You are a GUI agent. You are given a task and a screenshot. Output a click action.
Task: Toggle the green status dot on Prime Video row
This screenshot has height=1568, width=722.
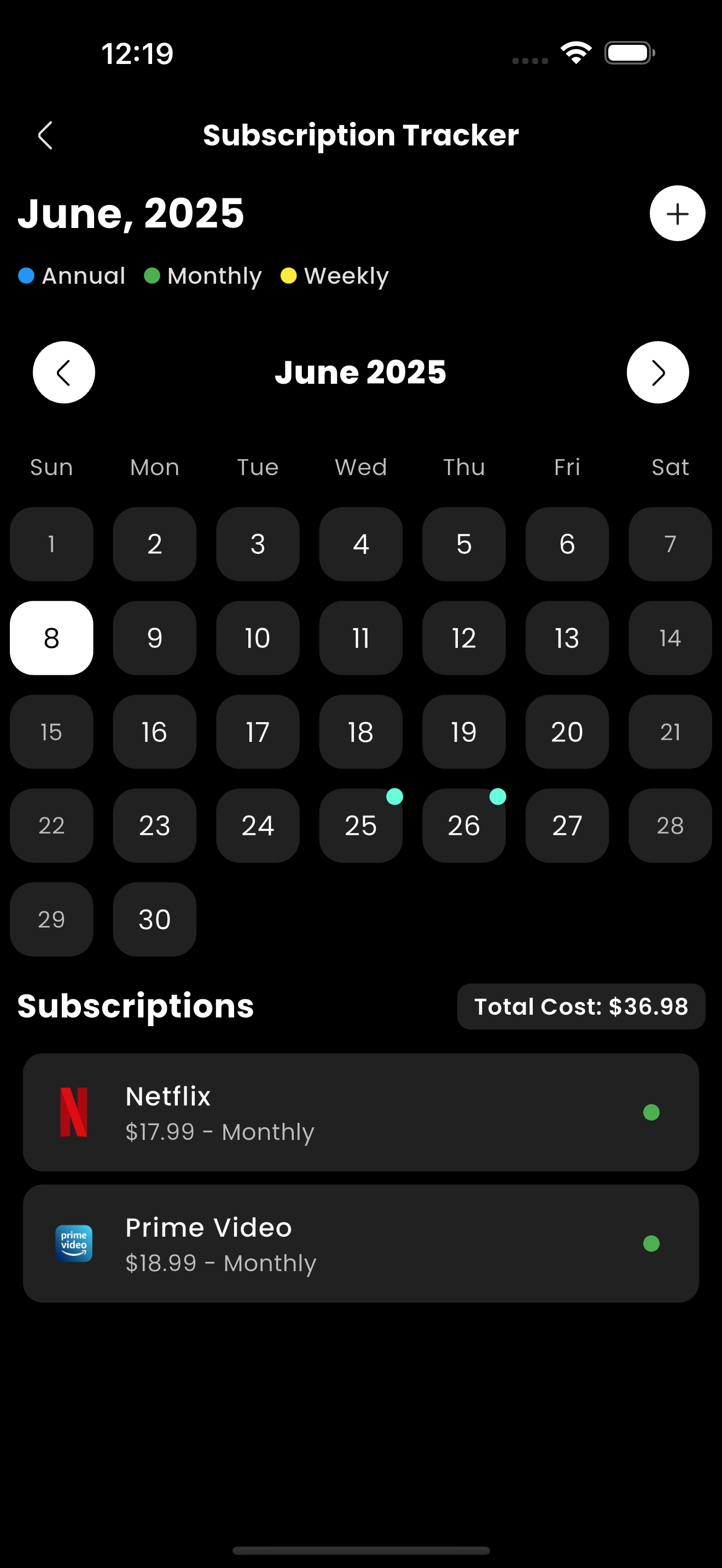tap(651, 1244)
